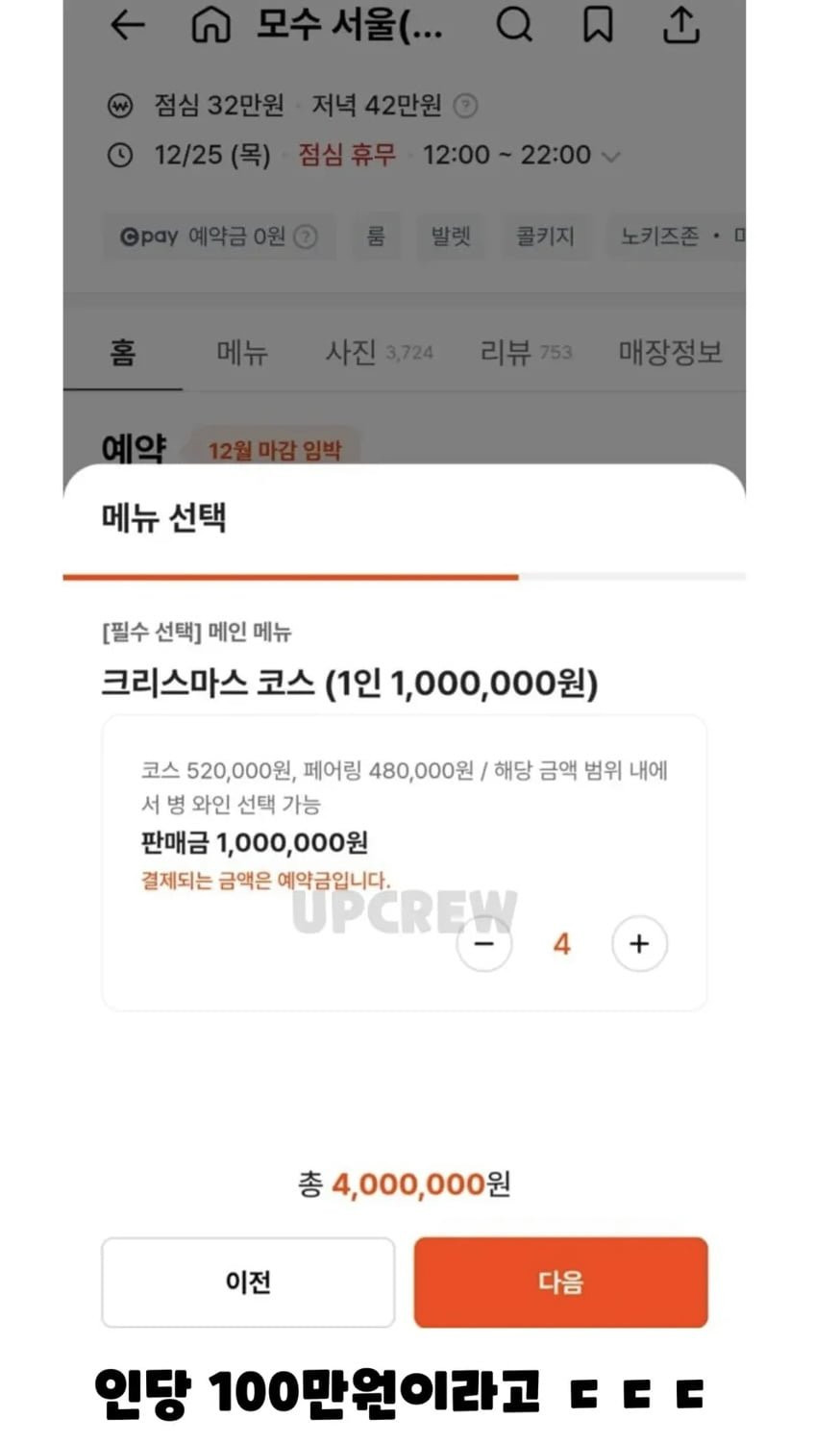
Task: Decrease the Christmas course quantity
Action: pos(483,944)
